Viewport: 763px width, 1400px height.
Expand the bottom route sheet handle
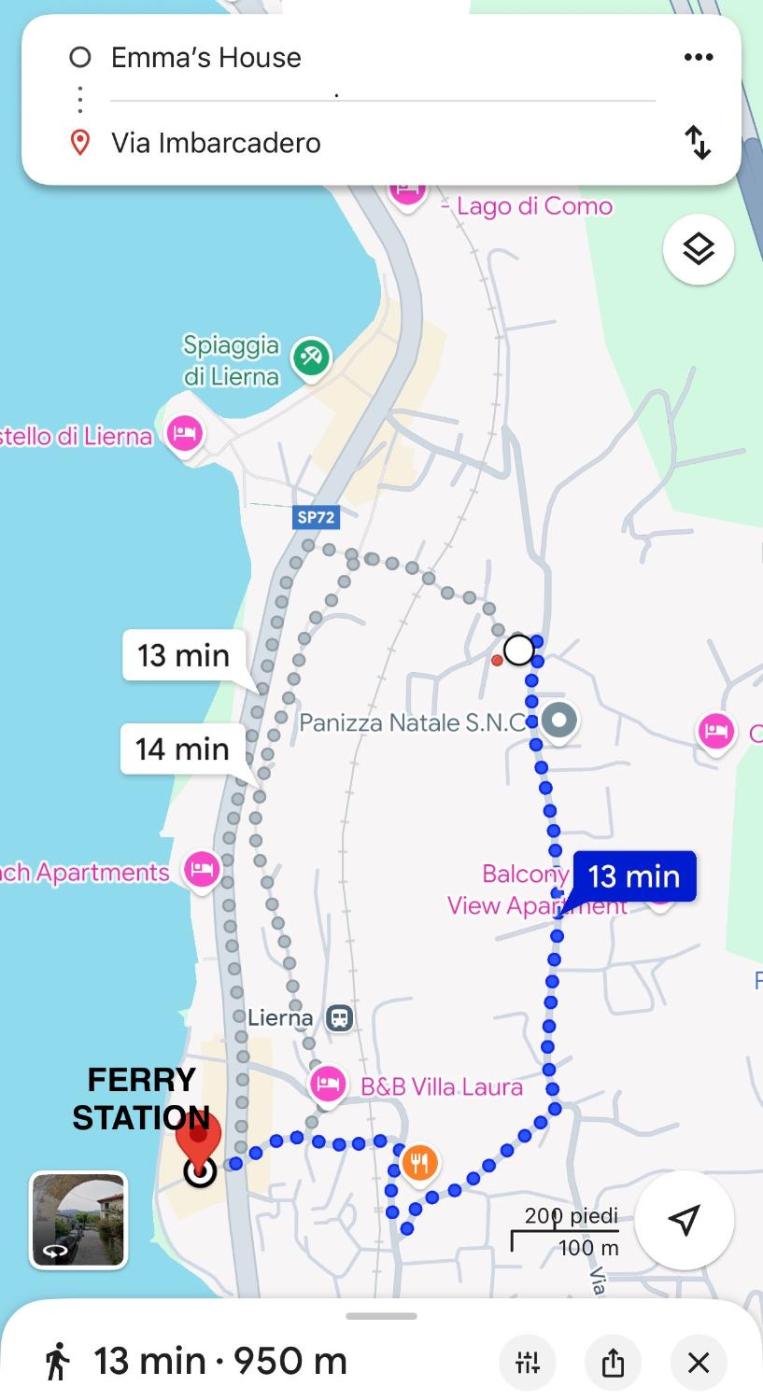pyautogui.click(x=381, y=1316)
